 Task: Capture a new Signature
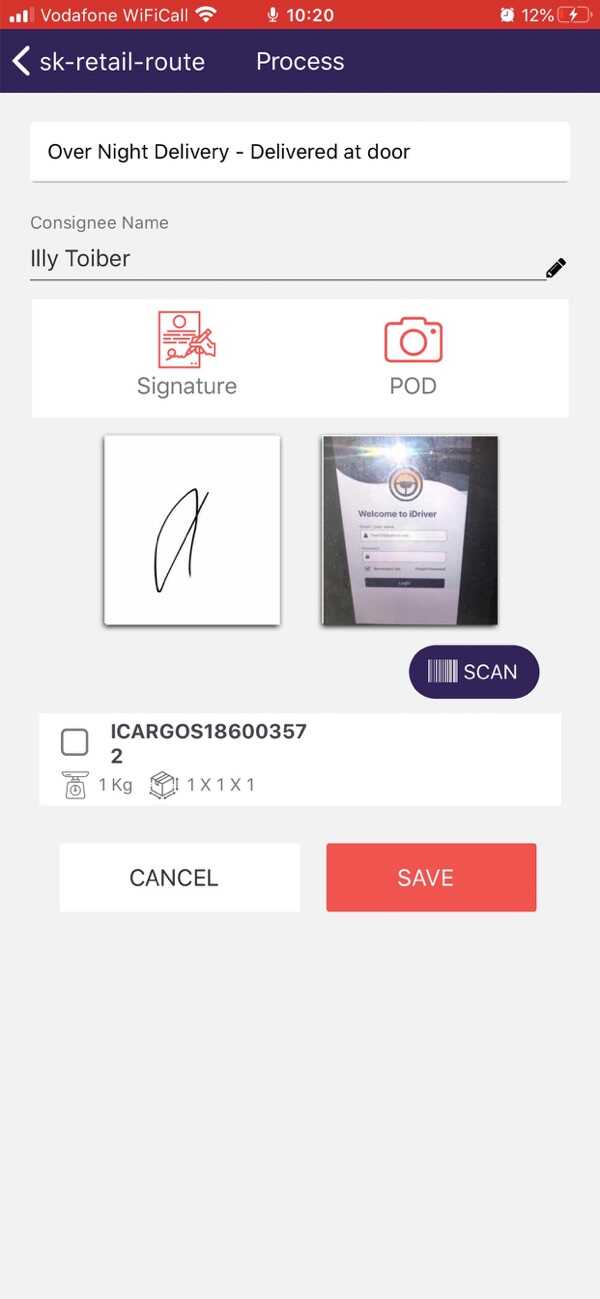(187, 357)
